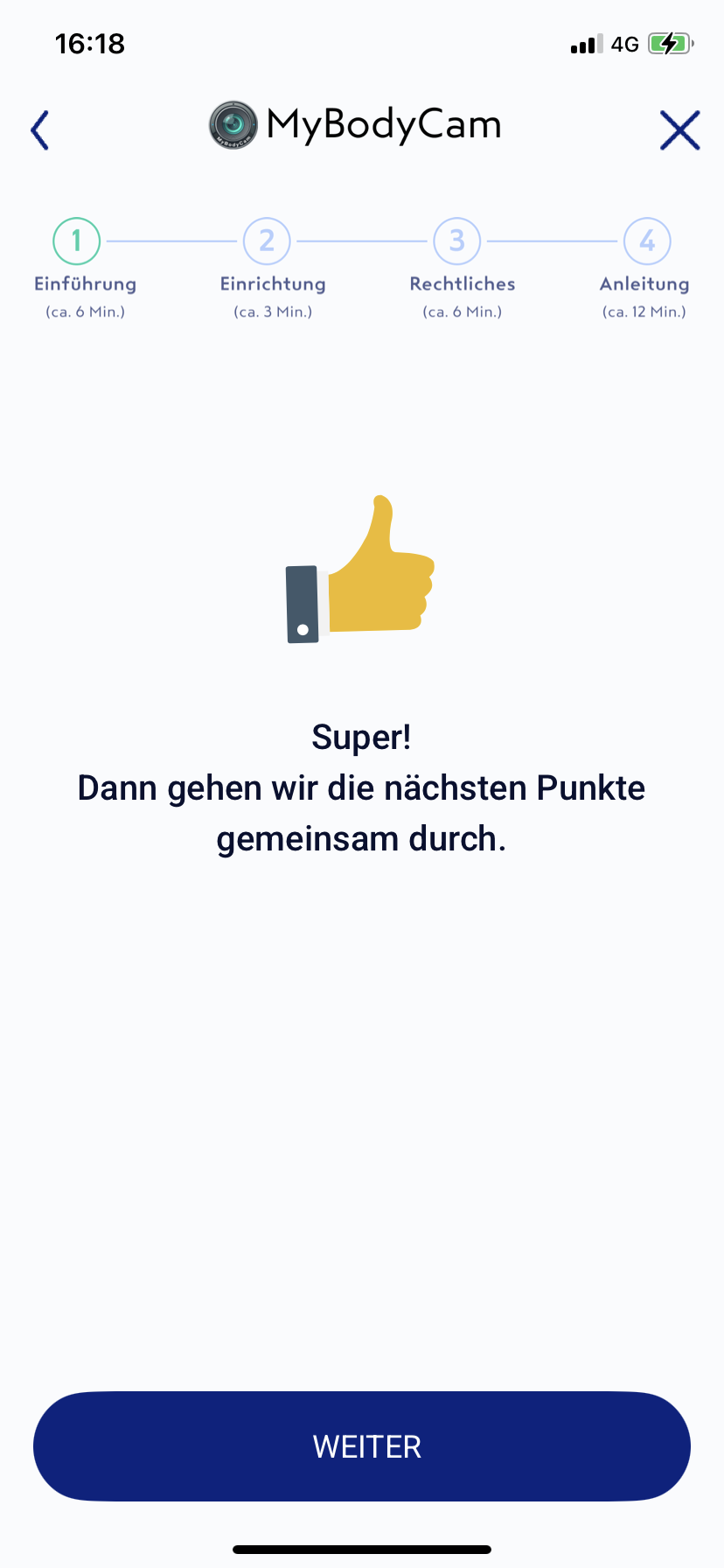Viewport: 724px width, 1568px height.
Task: Select step 1 Einführung
Action: (x=77, y=241)
